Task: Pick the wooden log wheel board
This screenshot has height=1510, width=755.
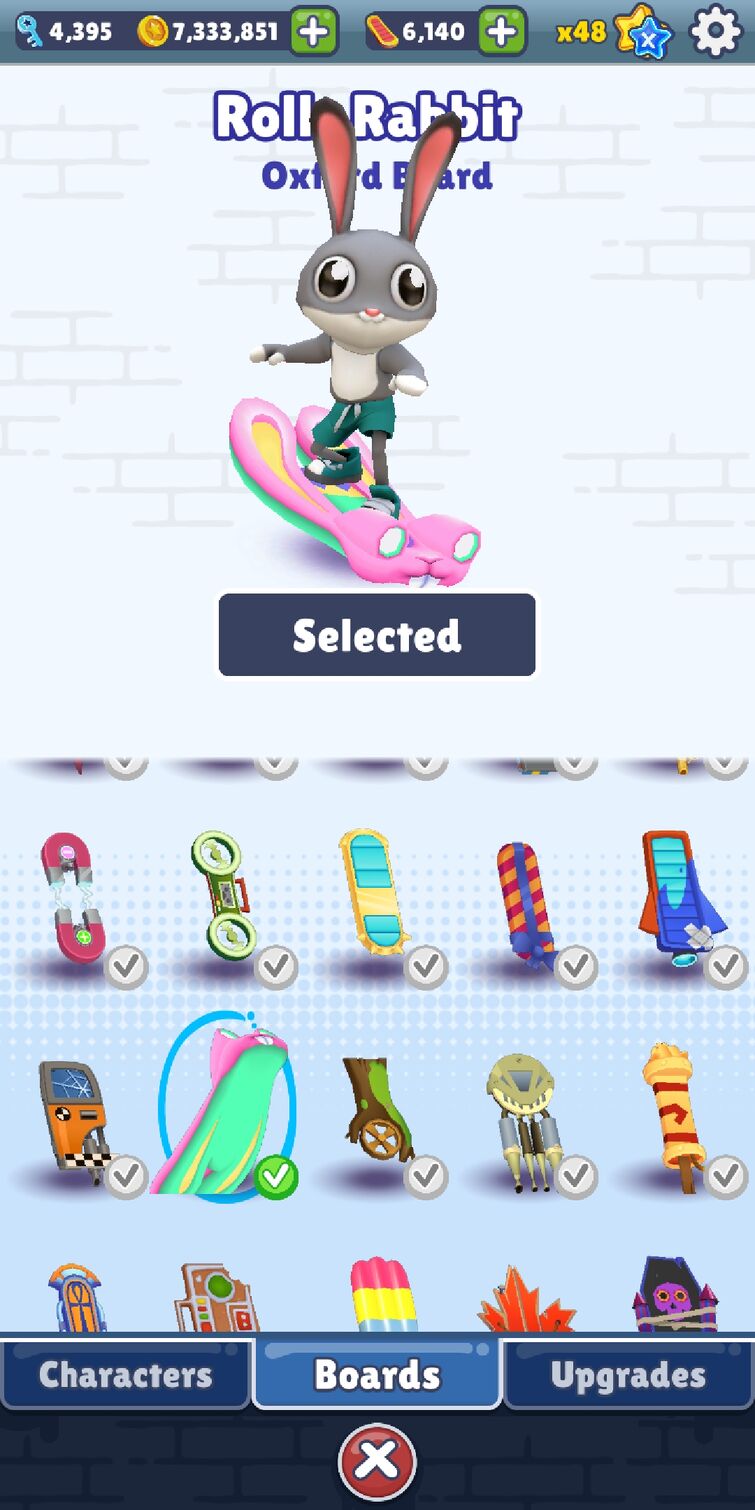Action: [x=377, y=1110]
